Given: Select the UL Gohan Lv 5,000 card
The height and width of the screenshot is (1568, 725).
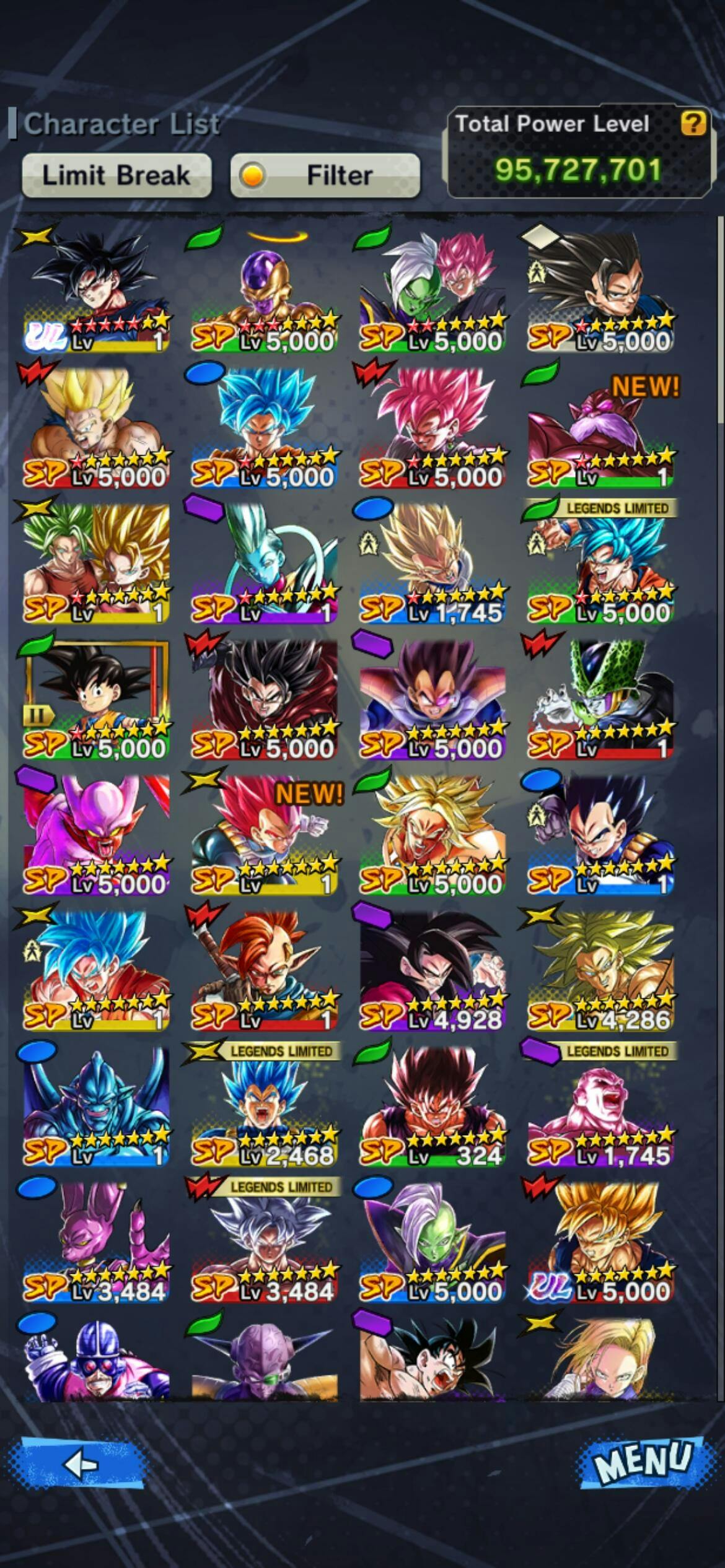Looking at the screenshot, I should tap(601, 1242).
